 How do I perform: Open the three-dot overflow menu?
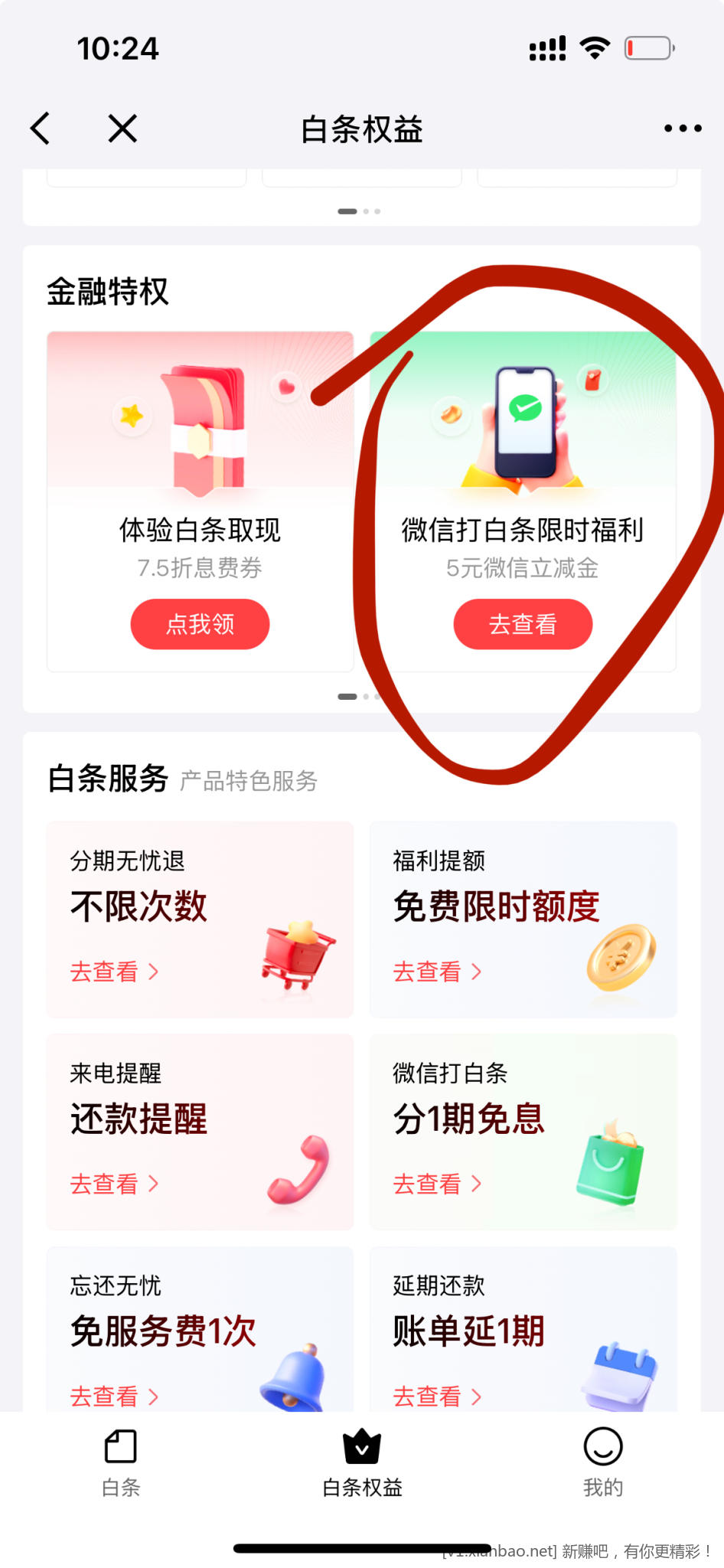coord(682,128)
